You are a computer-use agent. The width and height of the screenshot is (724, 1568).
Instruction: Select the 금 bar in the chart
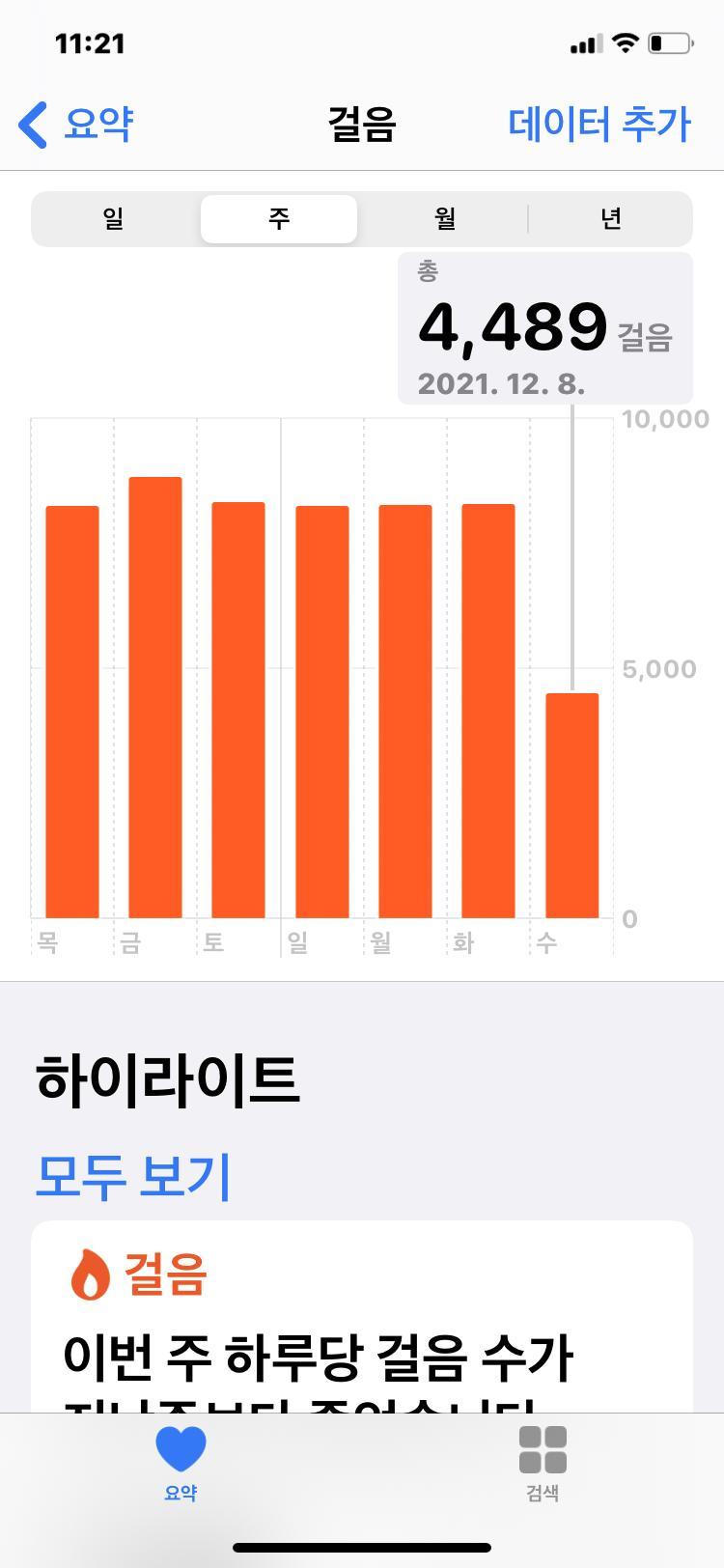tap(155, 696)
